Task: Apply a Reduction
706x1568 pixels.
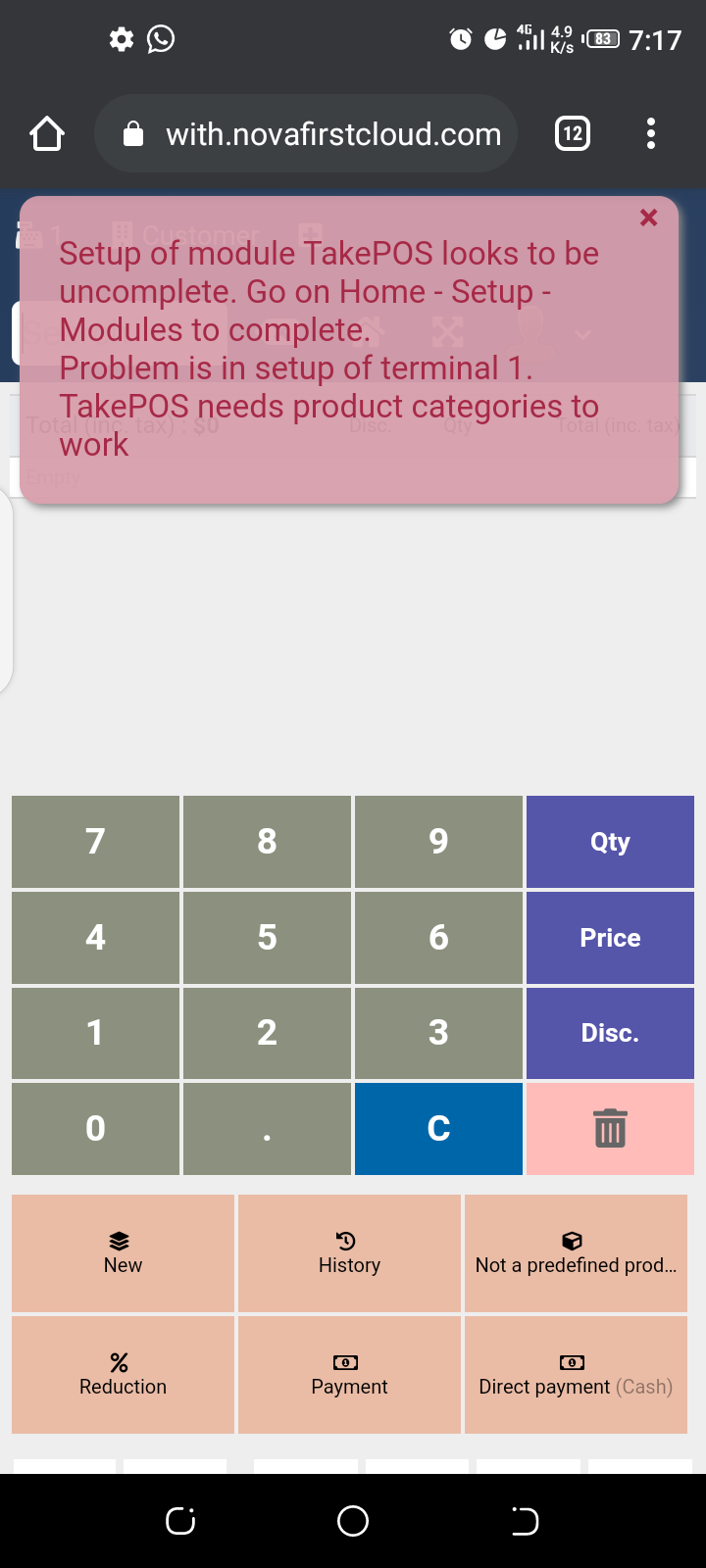Action: [x=123, y=1375]
